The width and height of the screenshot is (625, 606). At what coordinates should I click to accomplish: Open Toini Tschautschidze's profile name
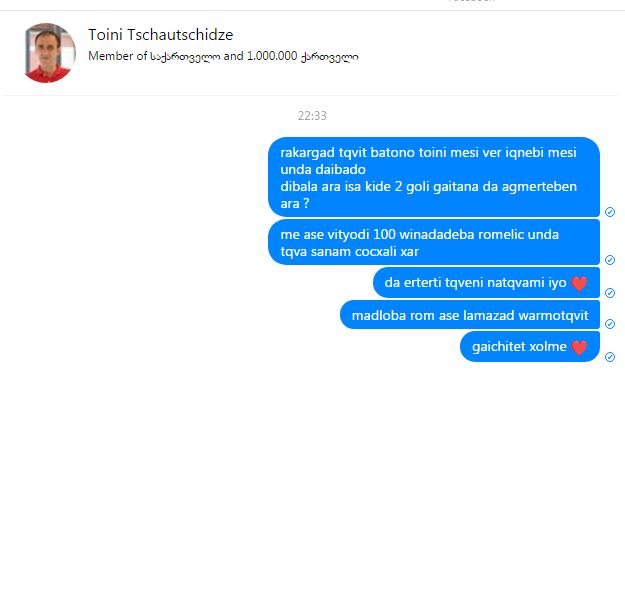click(160, 35)
